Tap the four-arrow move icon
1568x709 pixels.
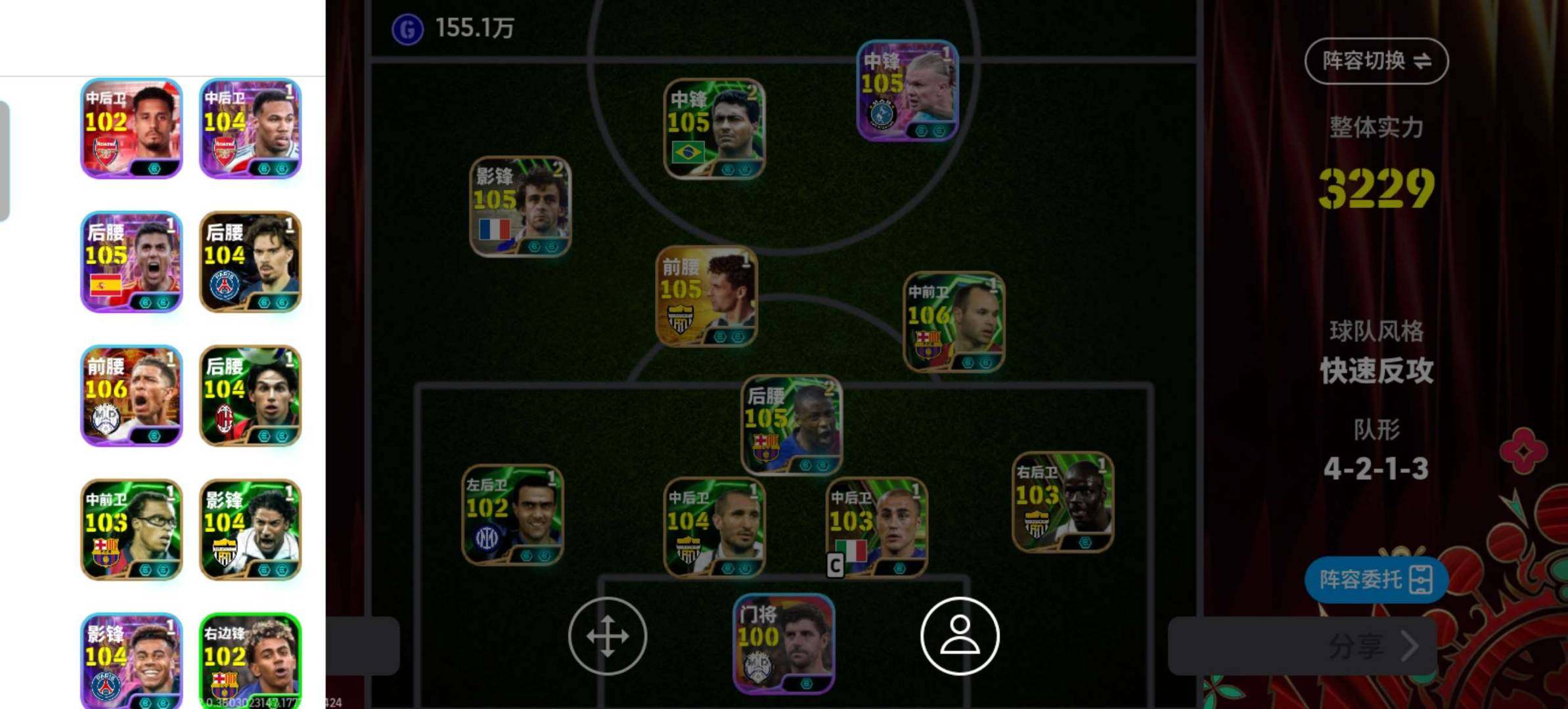607,635
